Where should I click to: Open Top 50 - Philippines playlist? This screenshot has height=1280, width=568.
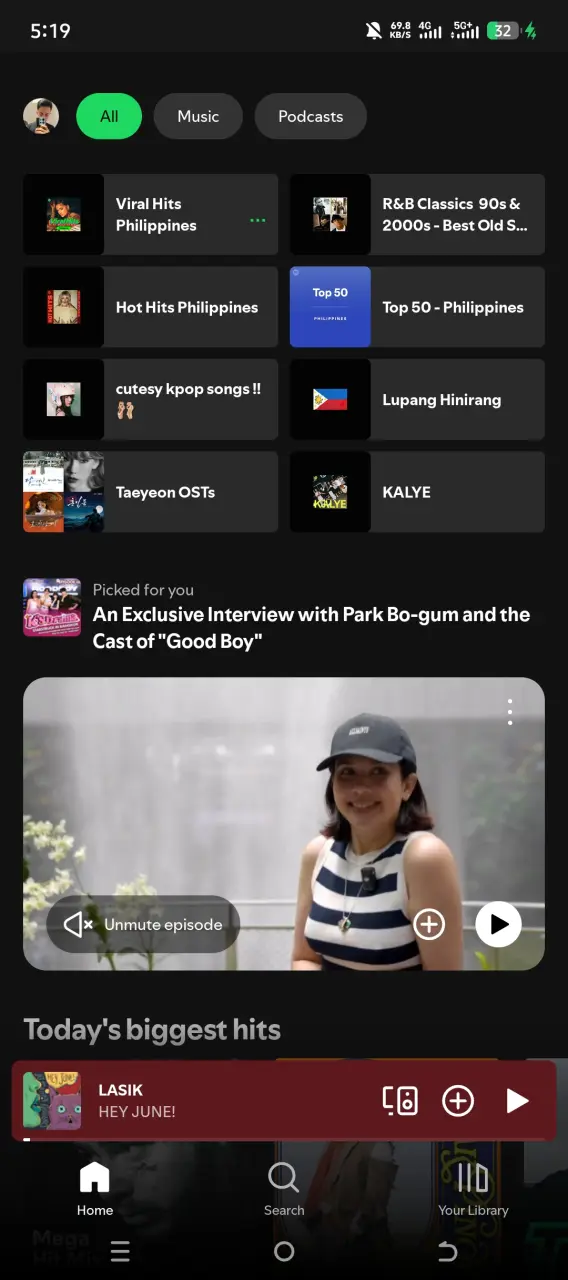point(417,307)
